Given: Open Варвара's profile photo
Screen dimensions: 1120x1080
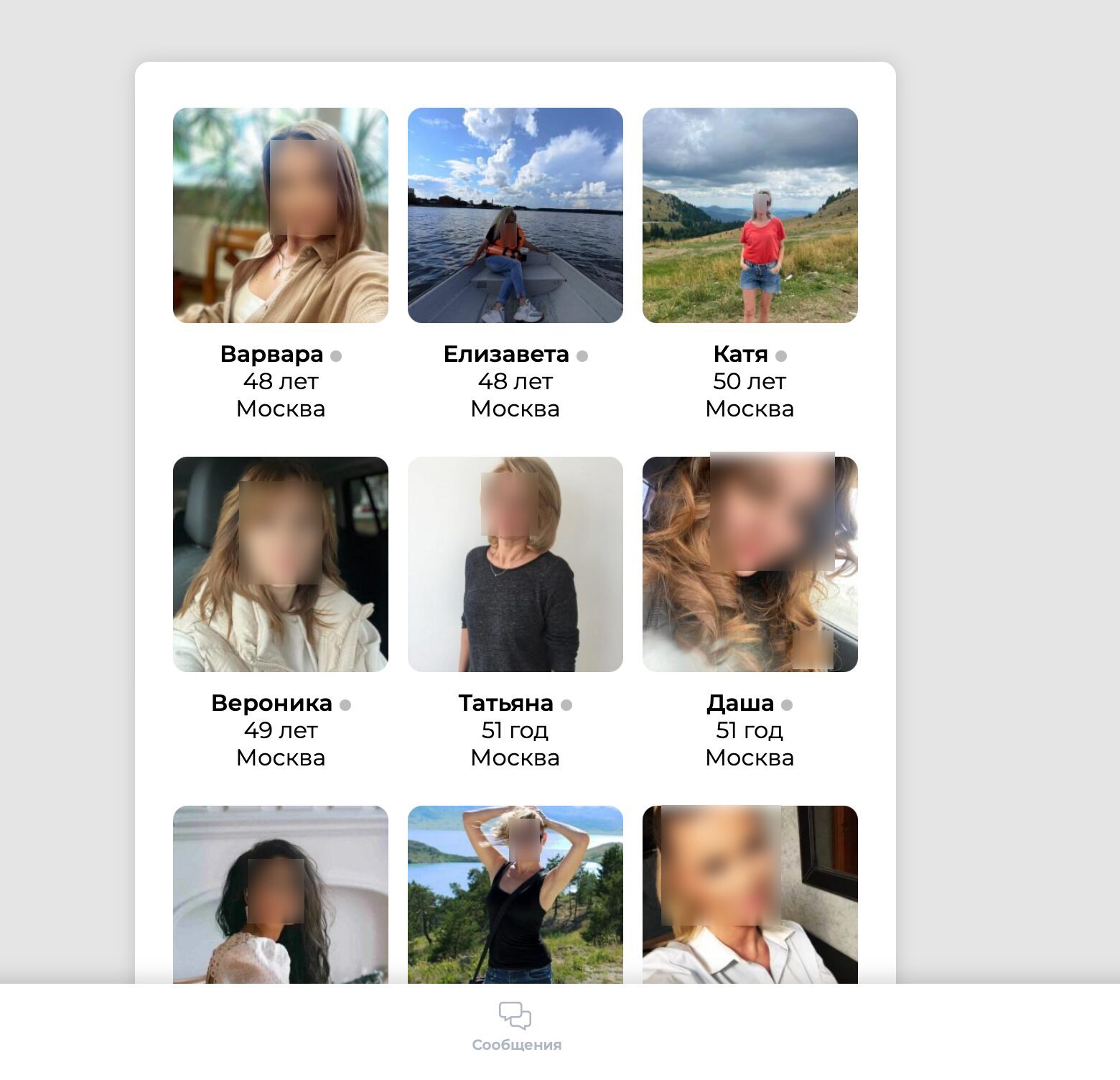Looking at the screenshot, I should [280, 215].
